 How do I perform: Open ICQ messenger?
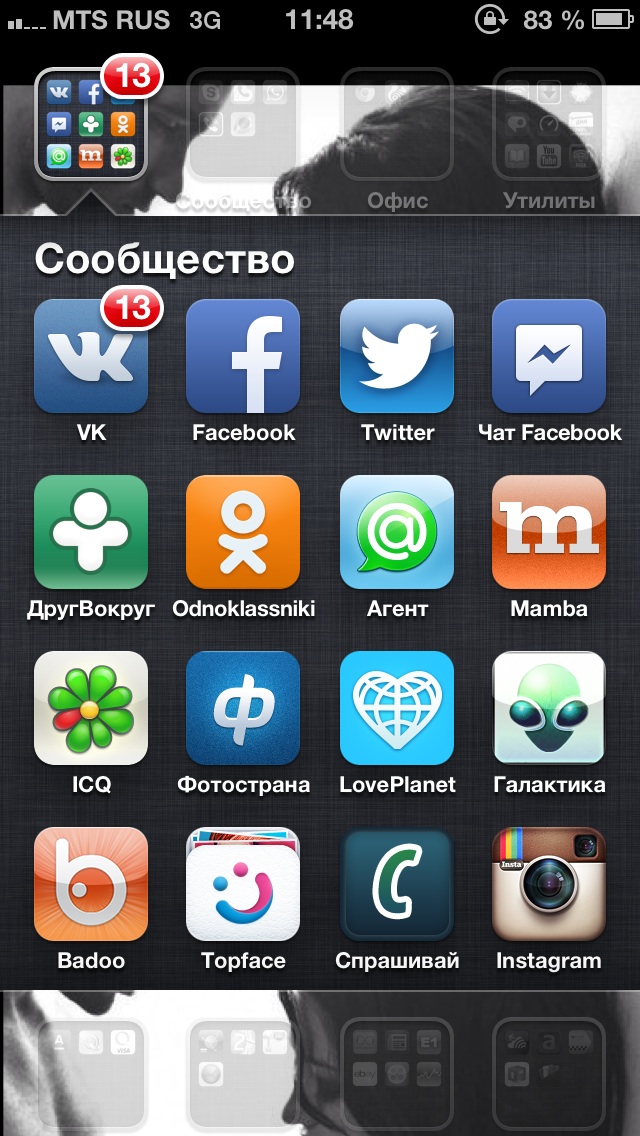pos(91,709)
